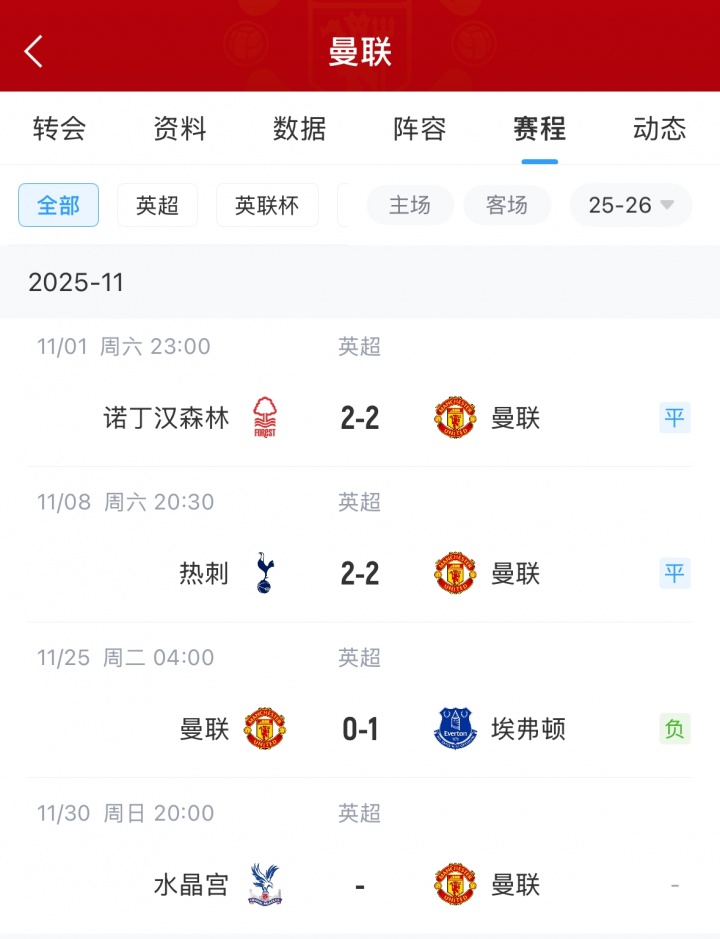720x939 pixels.
Task: Switch to the 资料 tab
Action: [180, 129]
